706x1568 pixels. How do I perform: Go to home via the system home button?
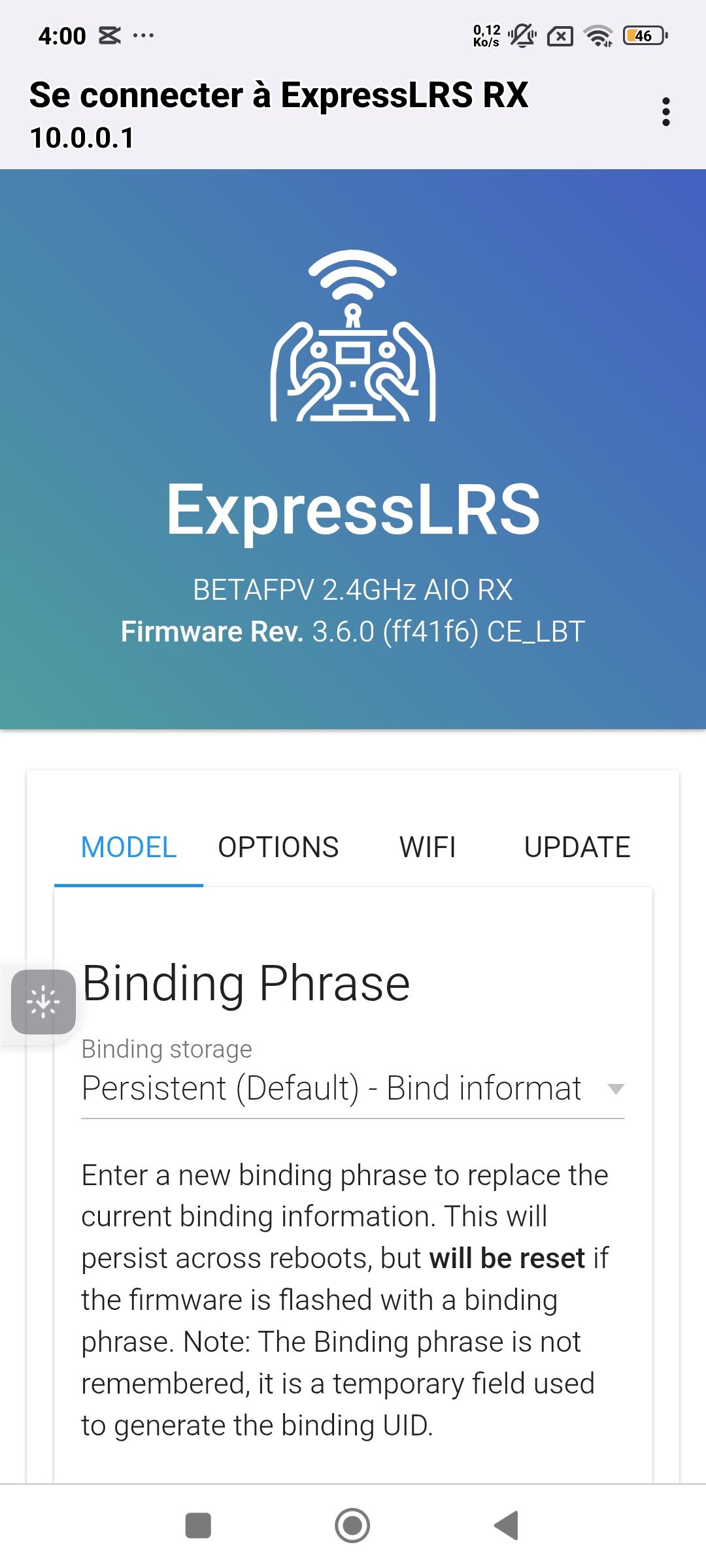352,1526
